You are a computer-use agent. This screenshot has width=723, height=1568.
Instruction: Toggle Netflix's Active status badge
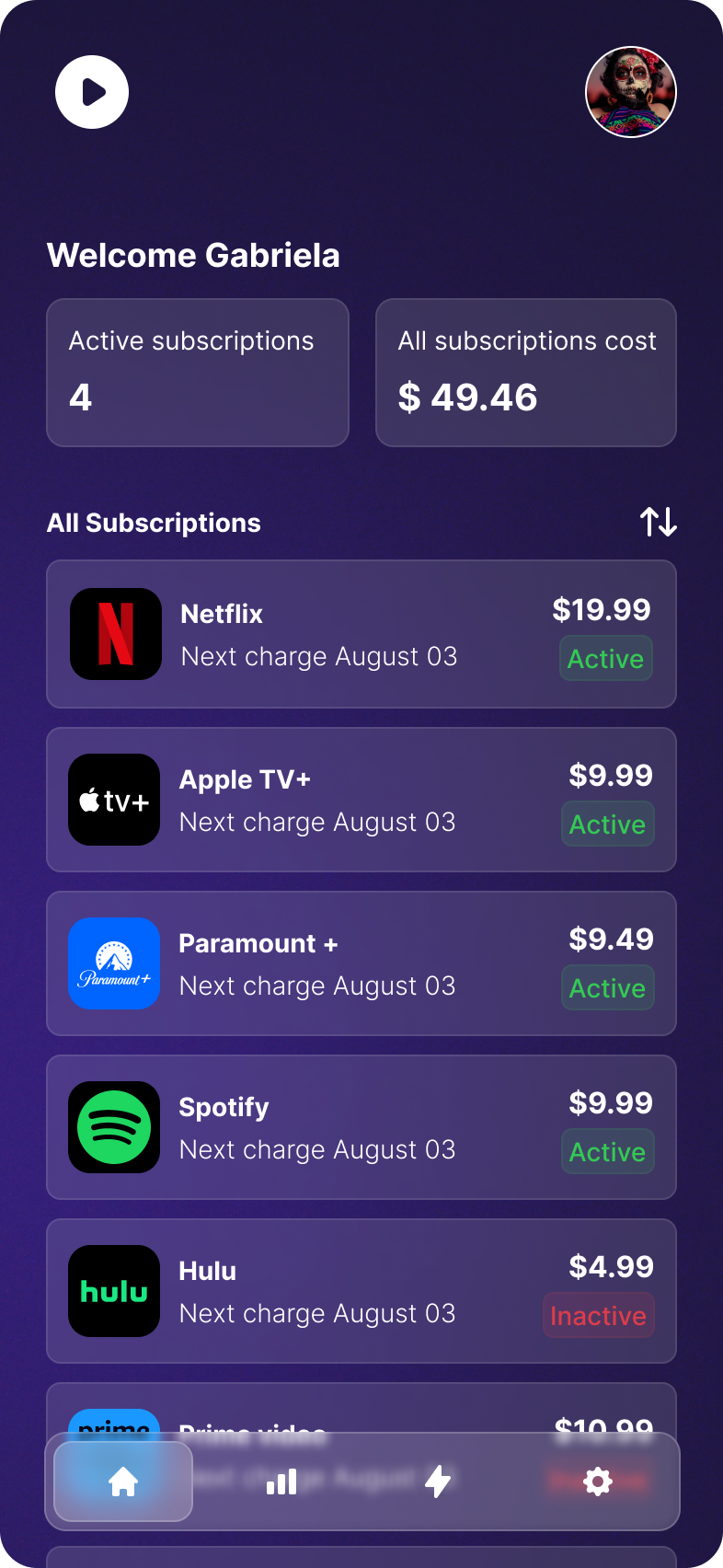tap(605, 658)
